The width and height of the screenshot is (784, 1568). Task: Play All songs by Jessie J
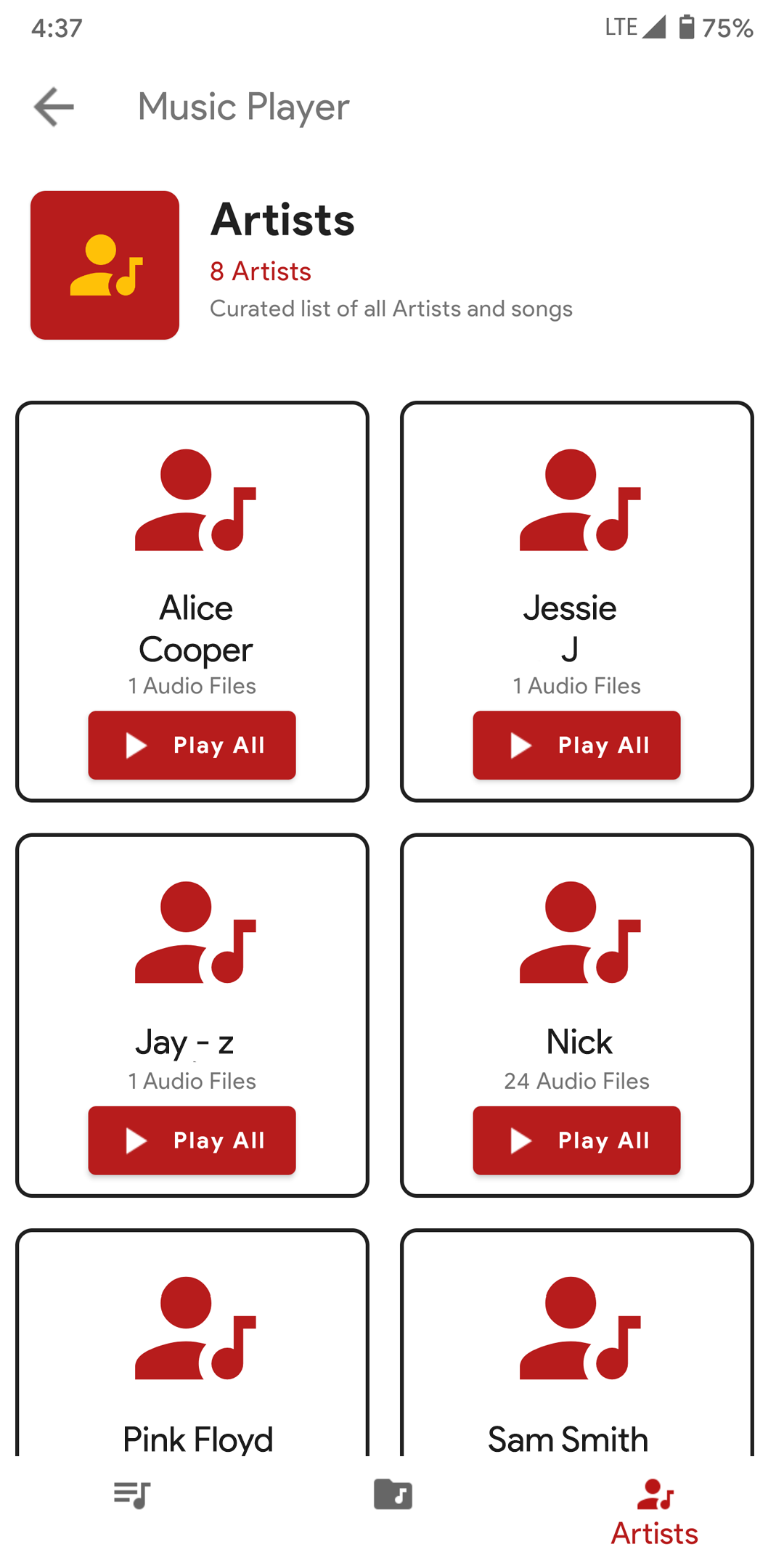pyautogui.click(x=576, y=746)
